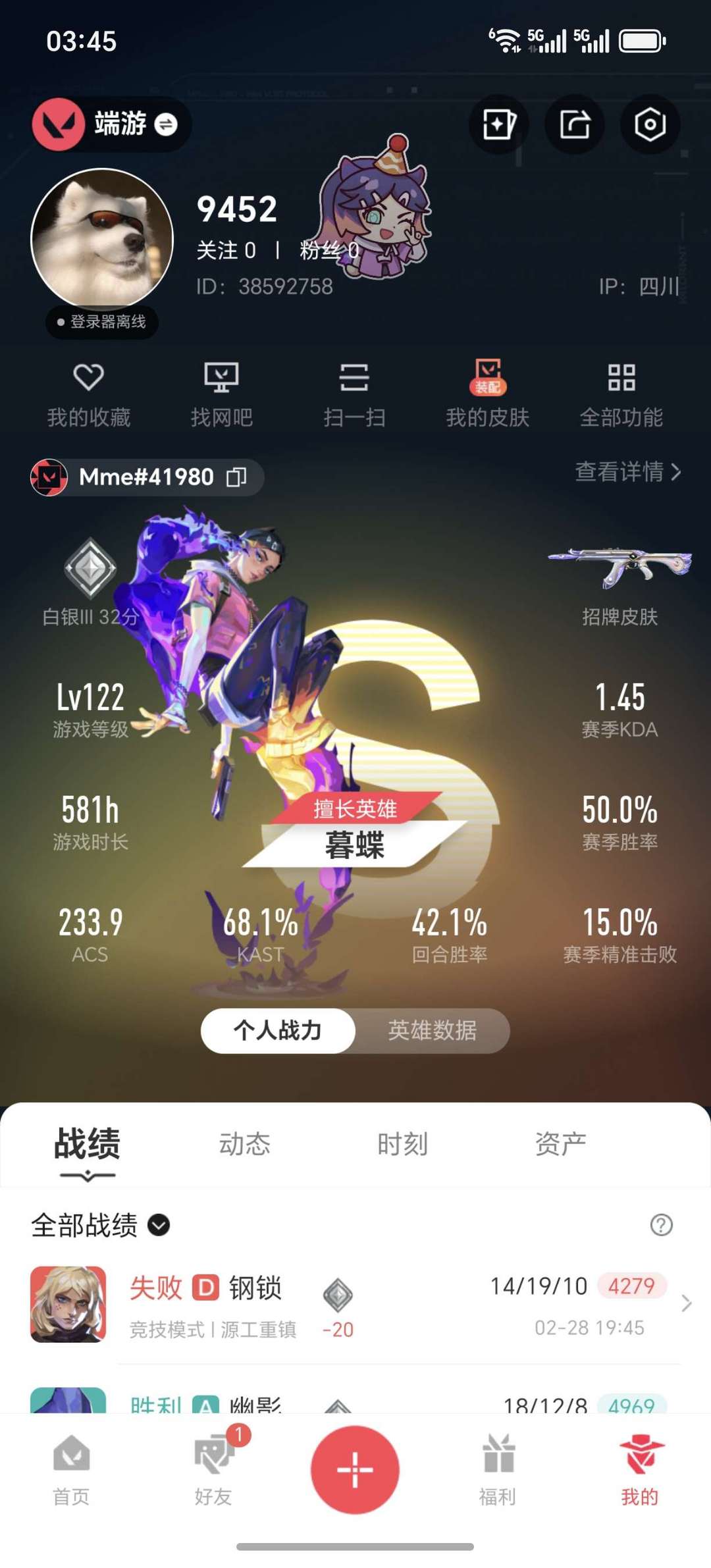Switch to the 时刻 tab
The image size is (711, 1568).
(x=402, y=1144)
